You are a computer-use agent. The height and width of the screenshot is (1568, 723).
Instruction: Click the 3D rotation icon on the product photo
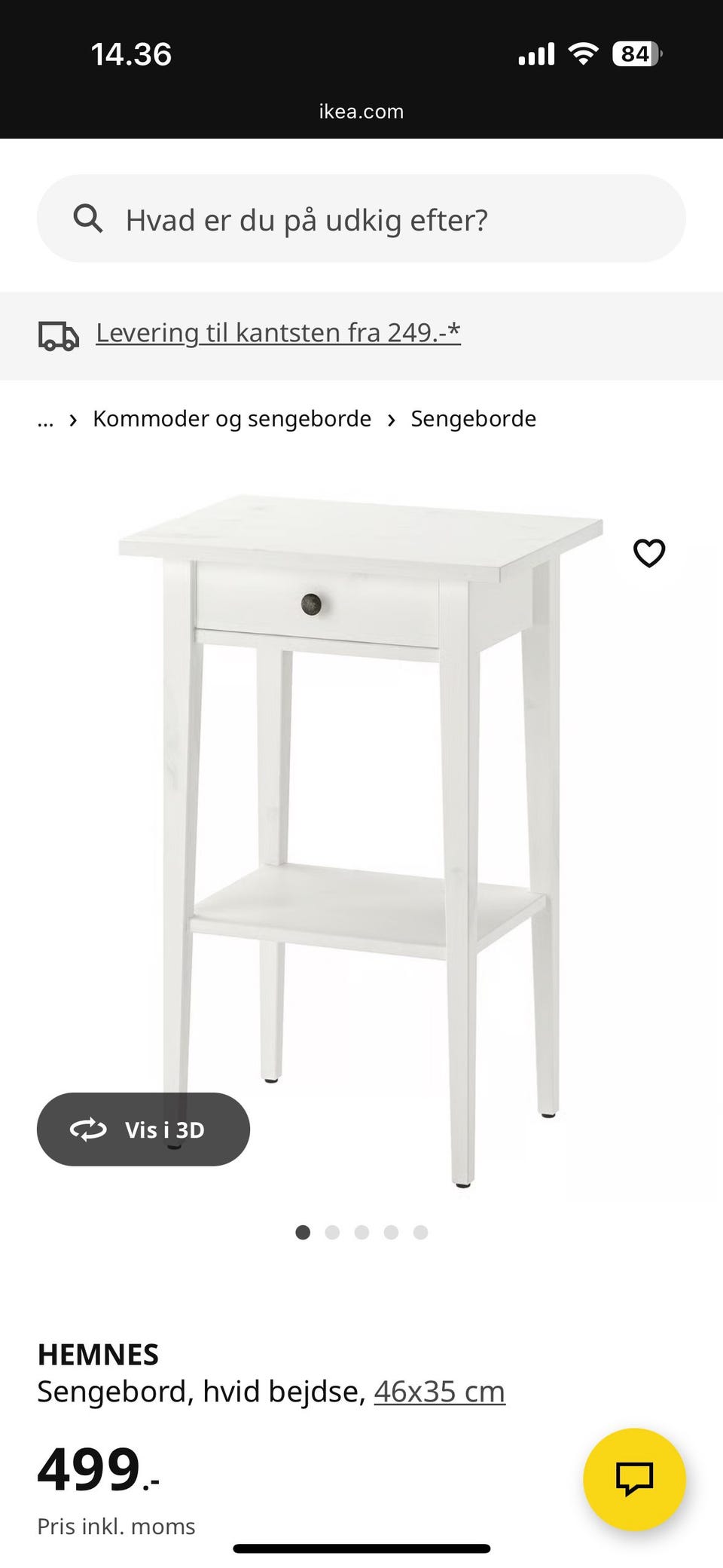[88, 1129]
